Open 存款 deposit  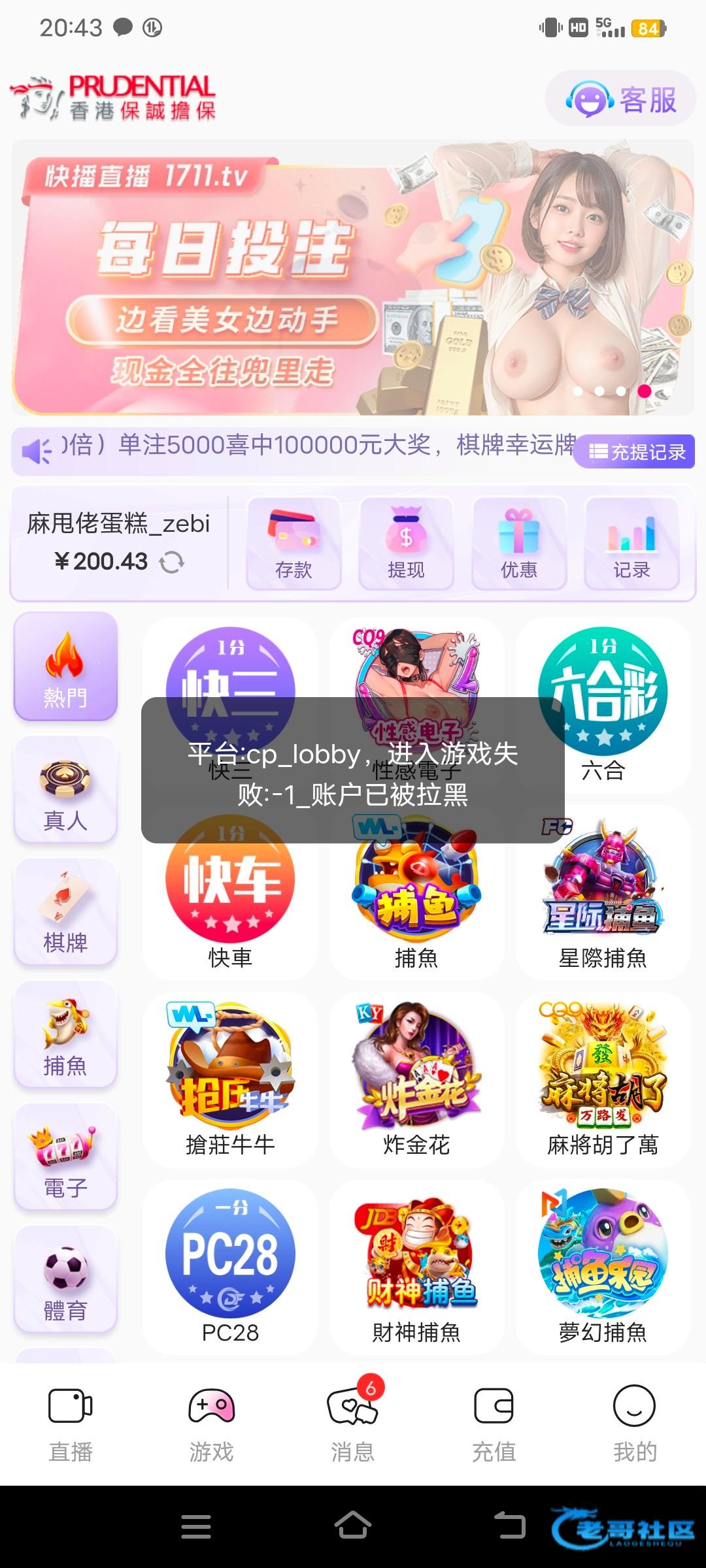coord(294,544)
